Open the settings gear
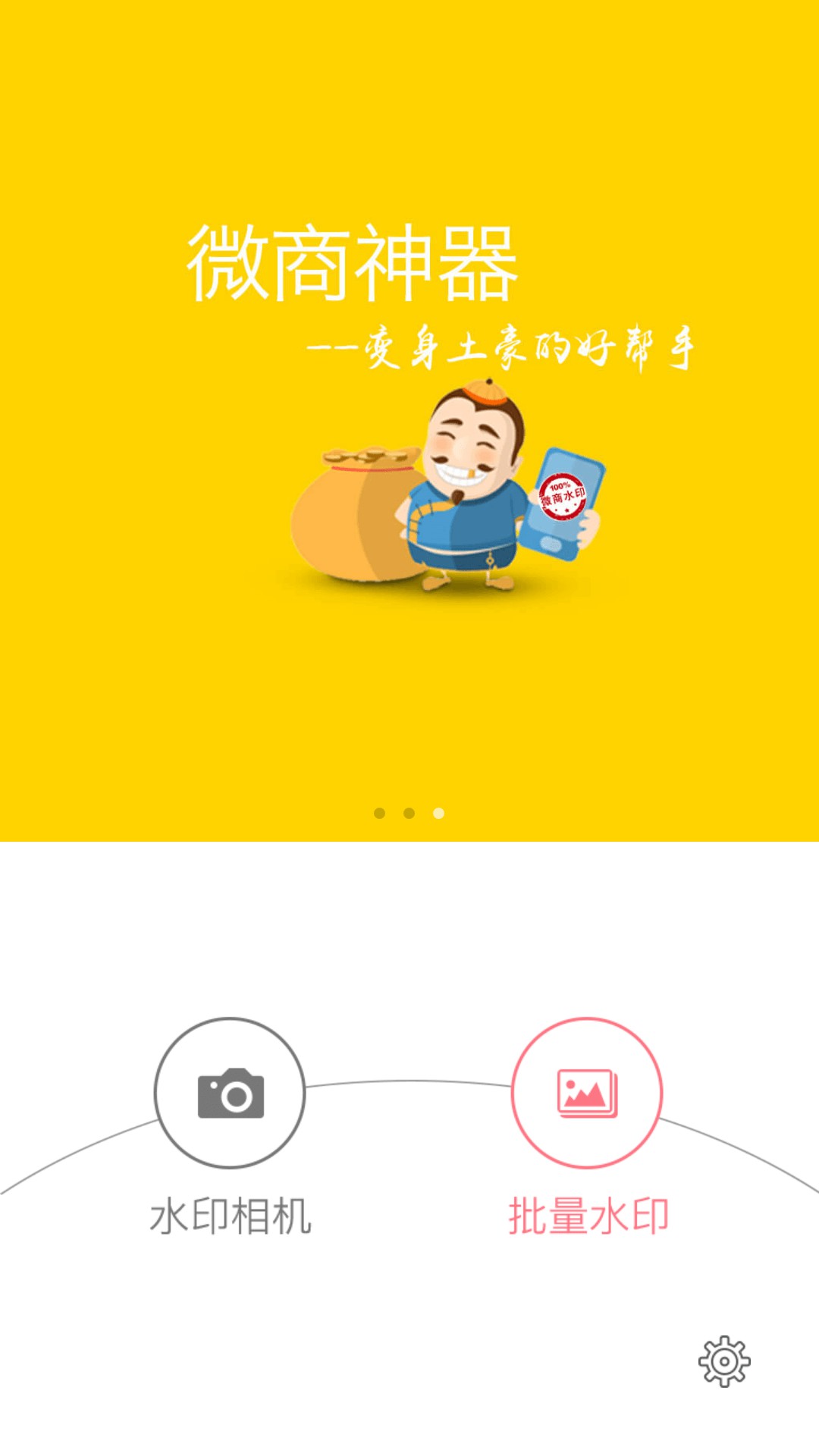This screenshot has width=819, height=1456. point(724,1362)
